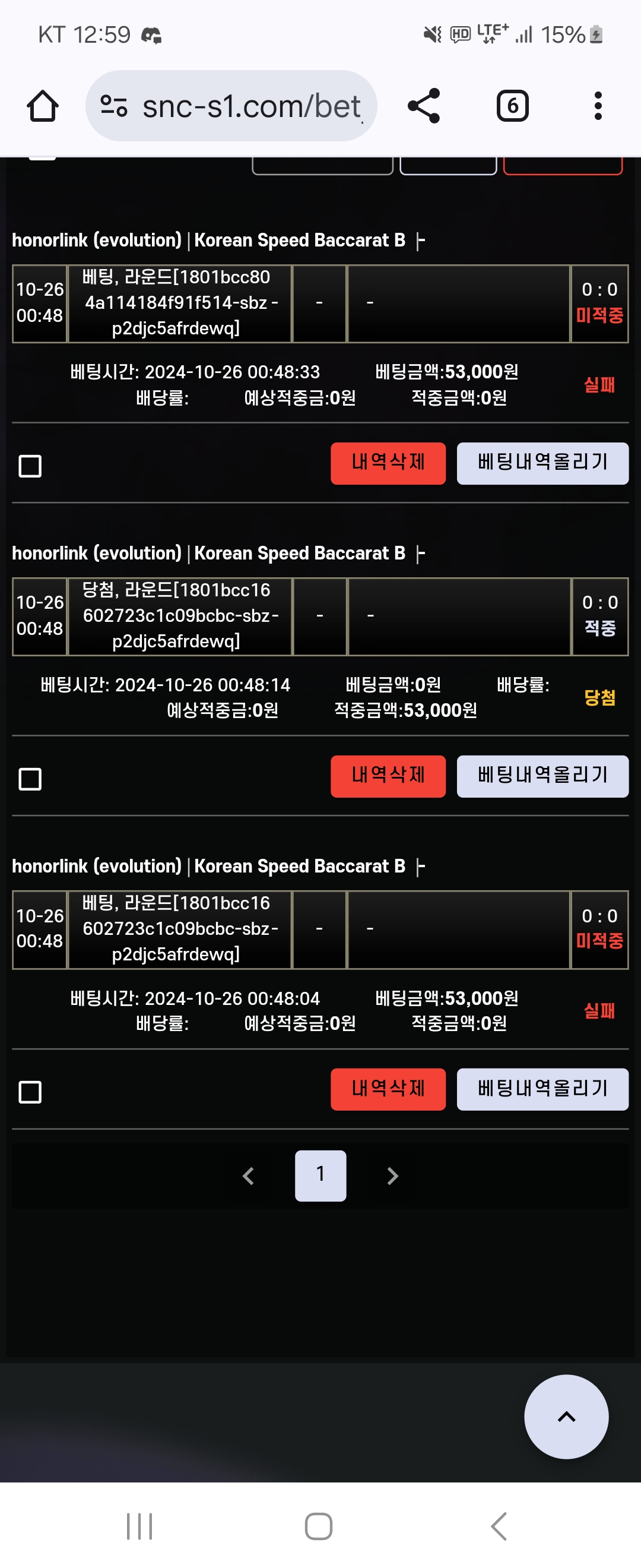Tick the checkbox for the 00:48:04 bet
Screen dimensions: 641x1568
[x=30, y=1092]
